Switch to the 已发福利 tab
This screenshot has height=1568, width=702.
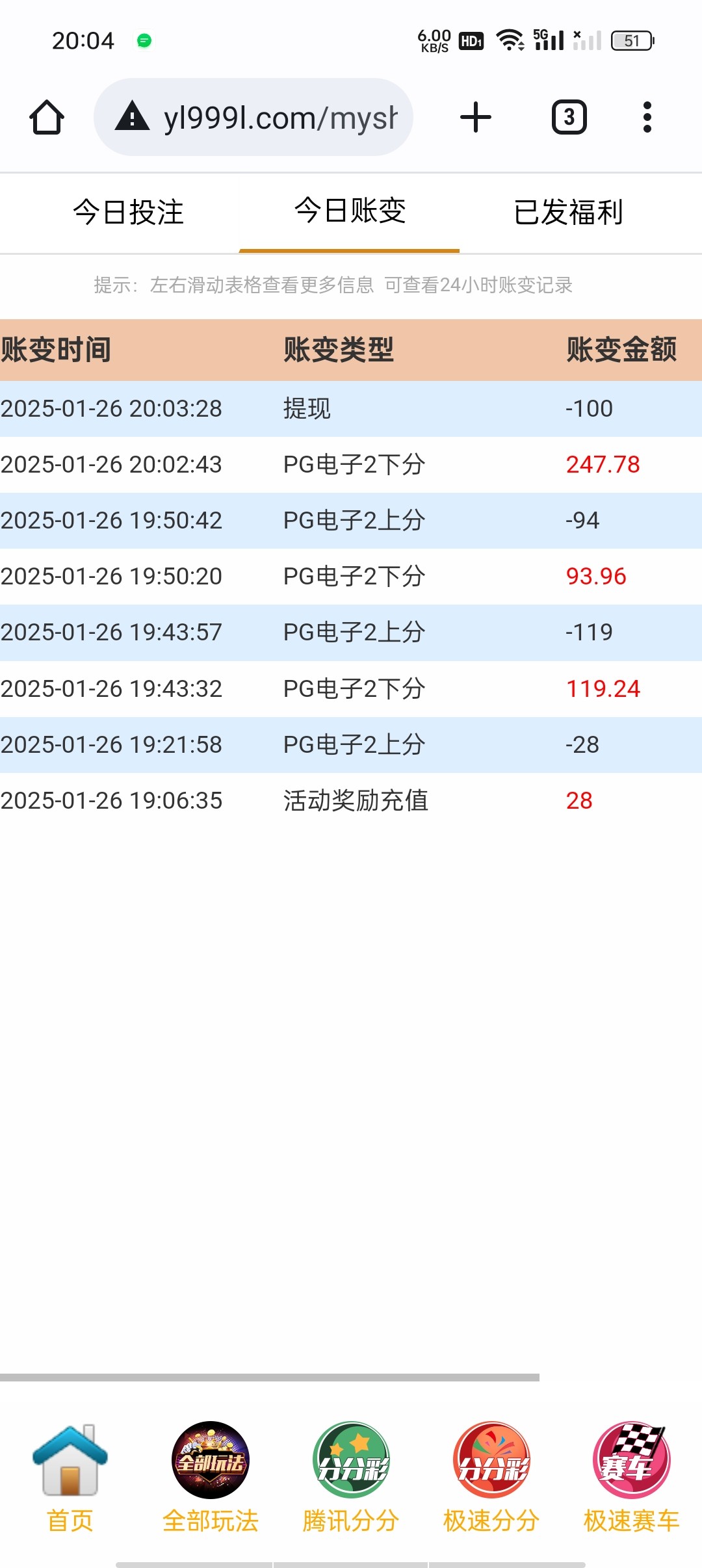click(569, 213)
